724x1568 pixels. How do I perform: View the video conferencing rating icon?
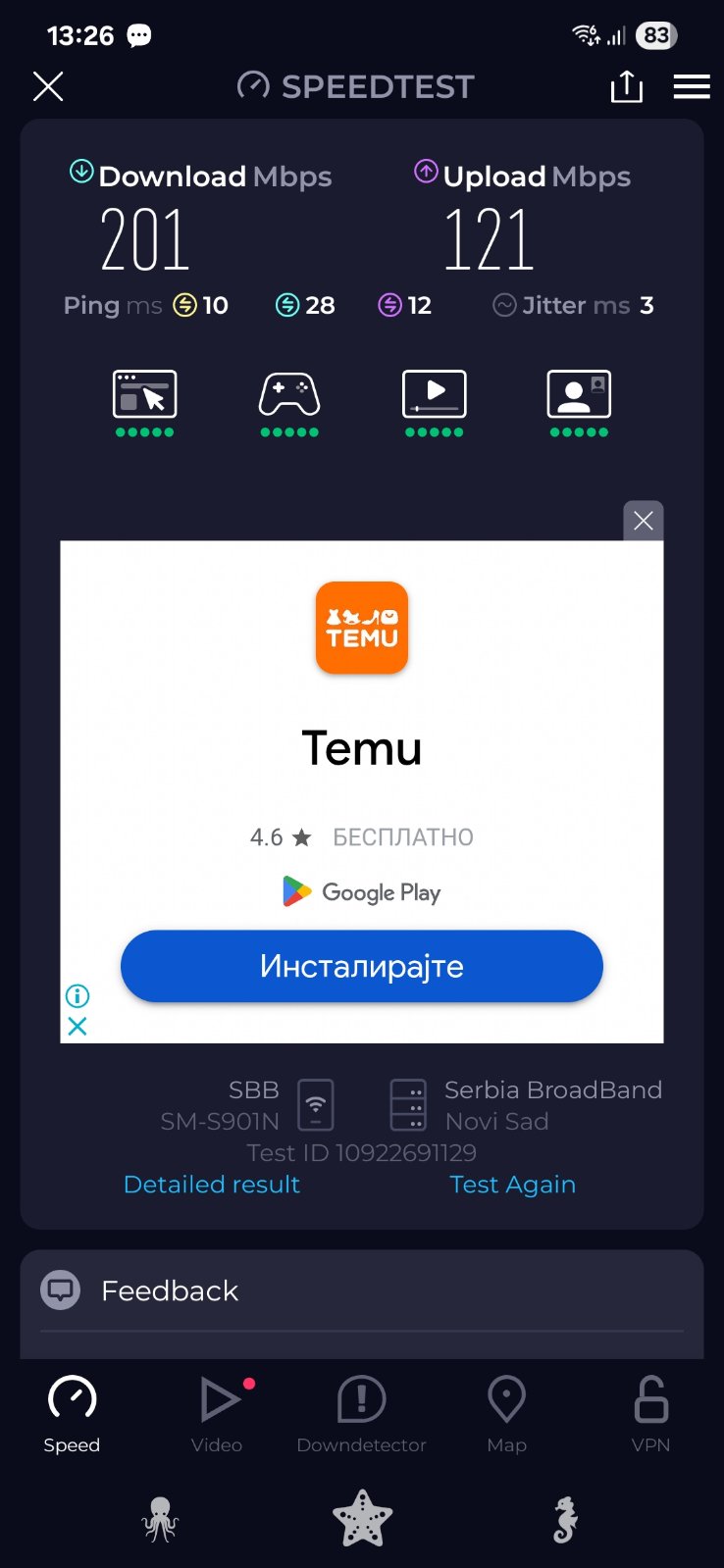coord(579,394)
